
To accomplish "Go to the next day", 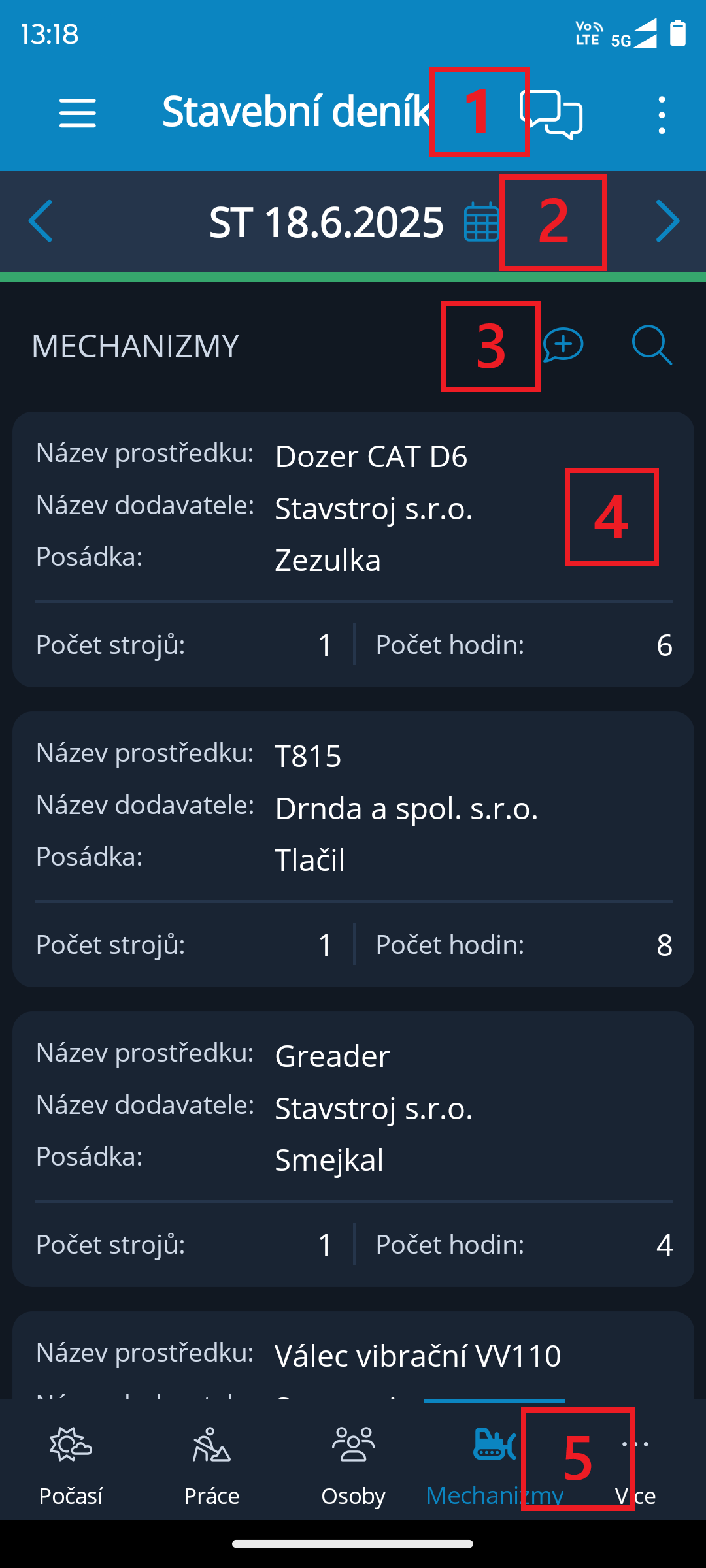I will pyautogui.click(x=667, y=221).
